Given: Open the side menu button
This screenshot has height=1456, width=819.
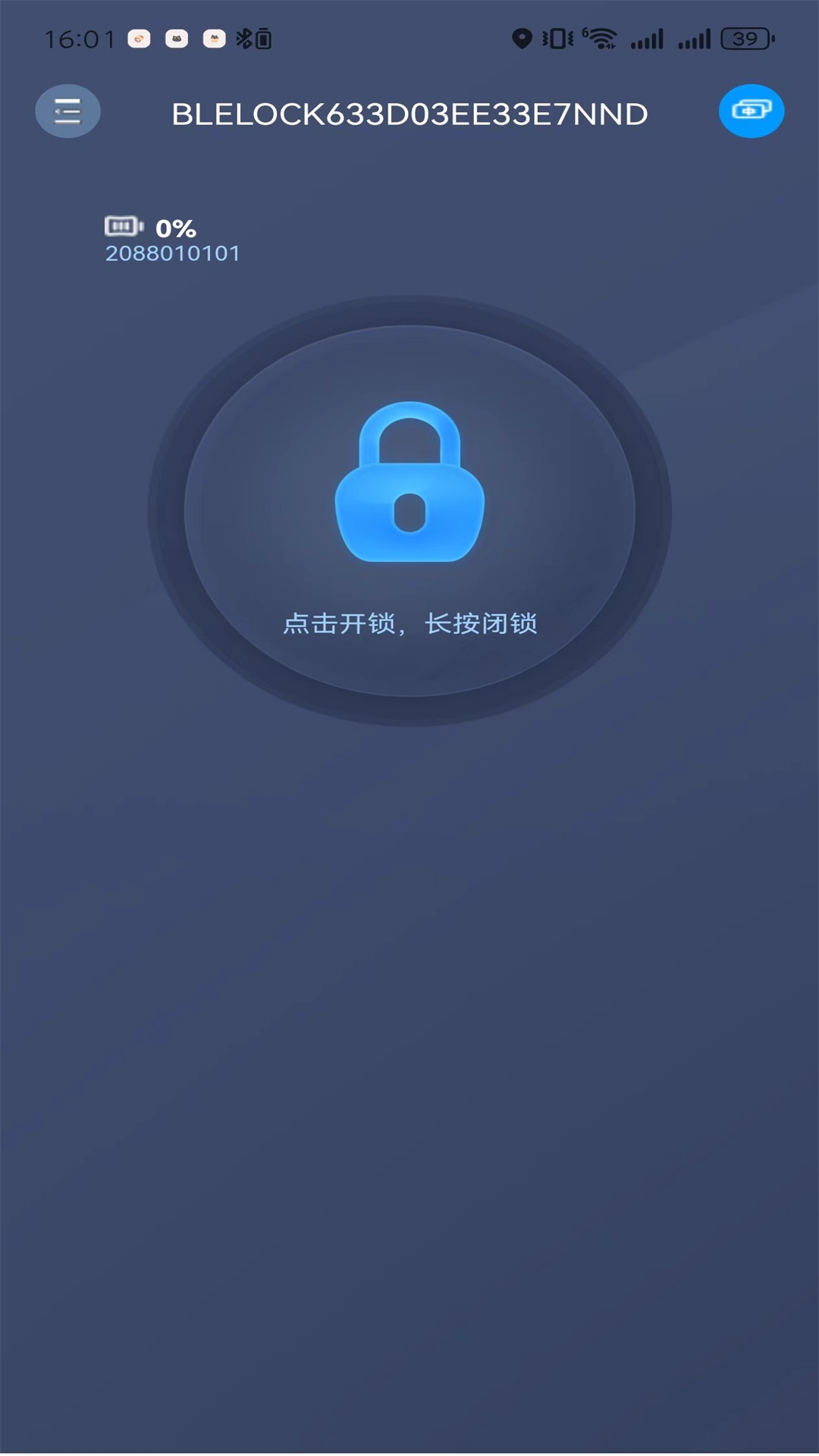Looking at the screenshot, I should [x=67, y=111].
